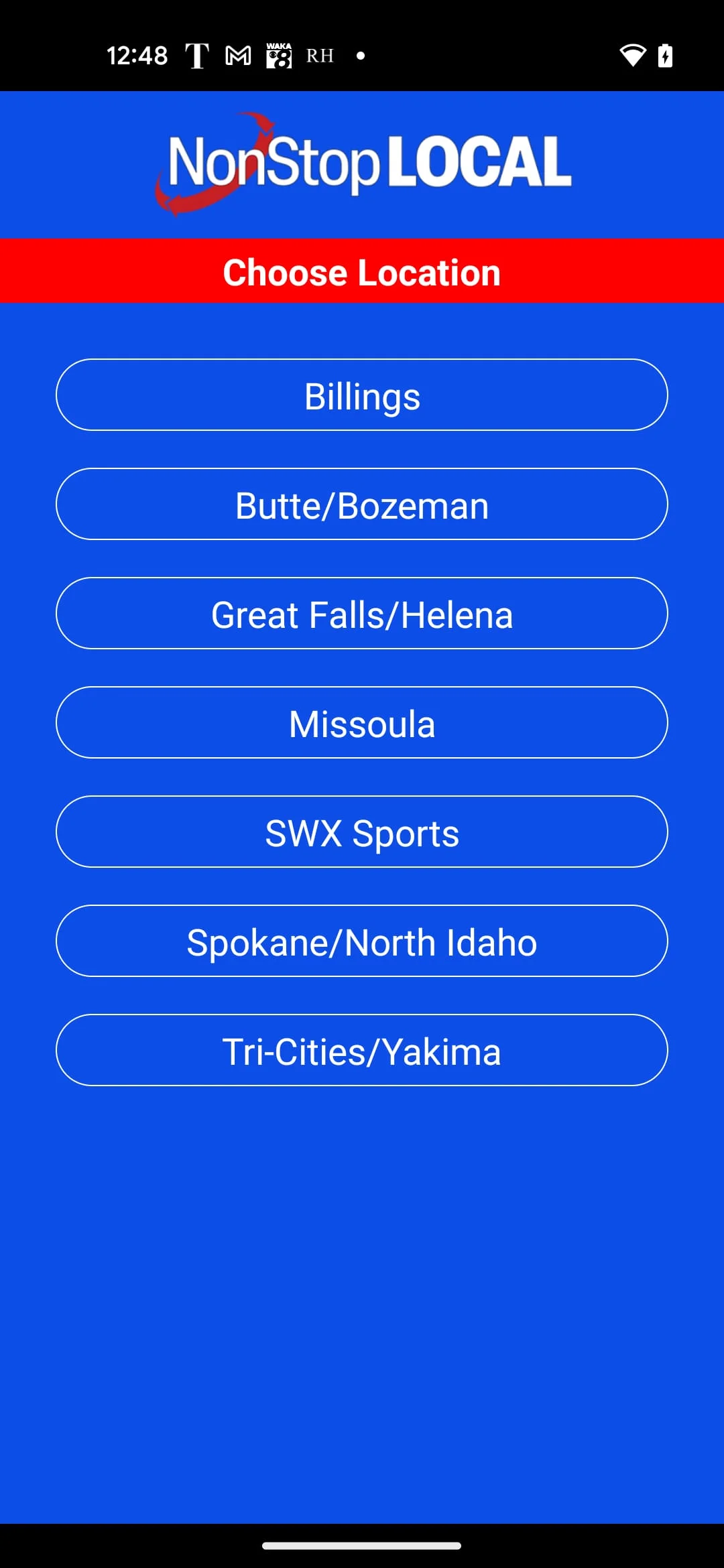Tap the battery charging indicator
Image resolution: width=724 pixels, height=1568 pixels.
665,55
